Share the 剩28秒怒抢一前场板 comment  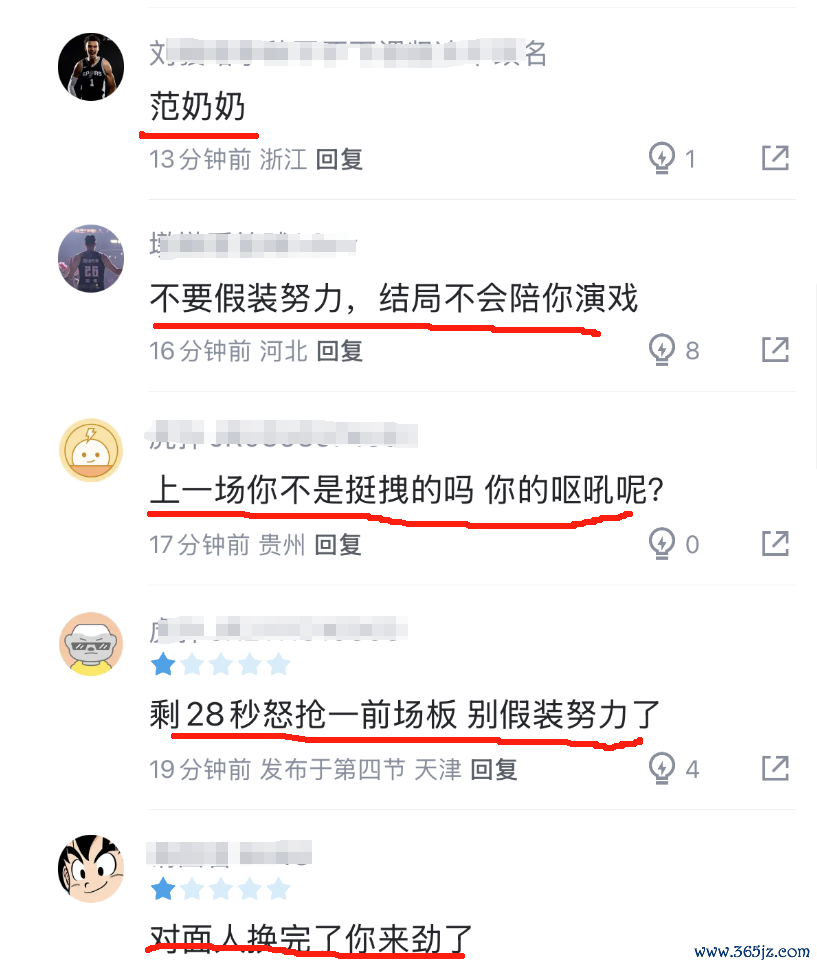775,767
